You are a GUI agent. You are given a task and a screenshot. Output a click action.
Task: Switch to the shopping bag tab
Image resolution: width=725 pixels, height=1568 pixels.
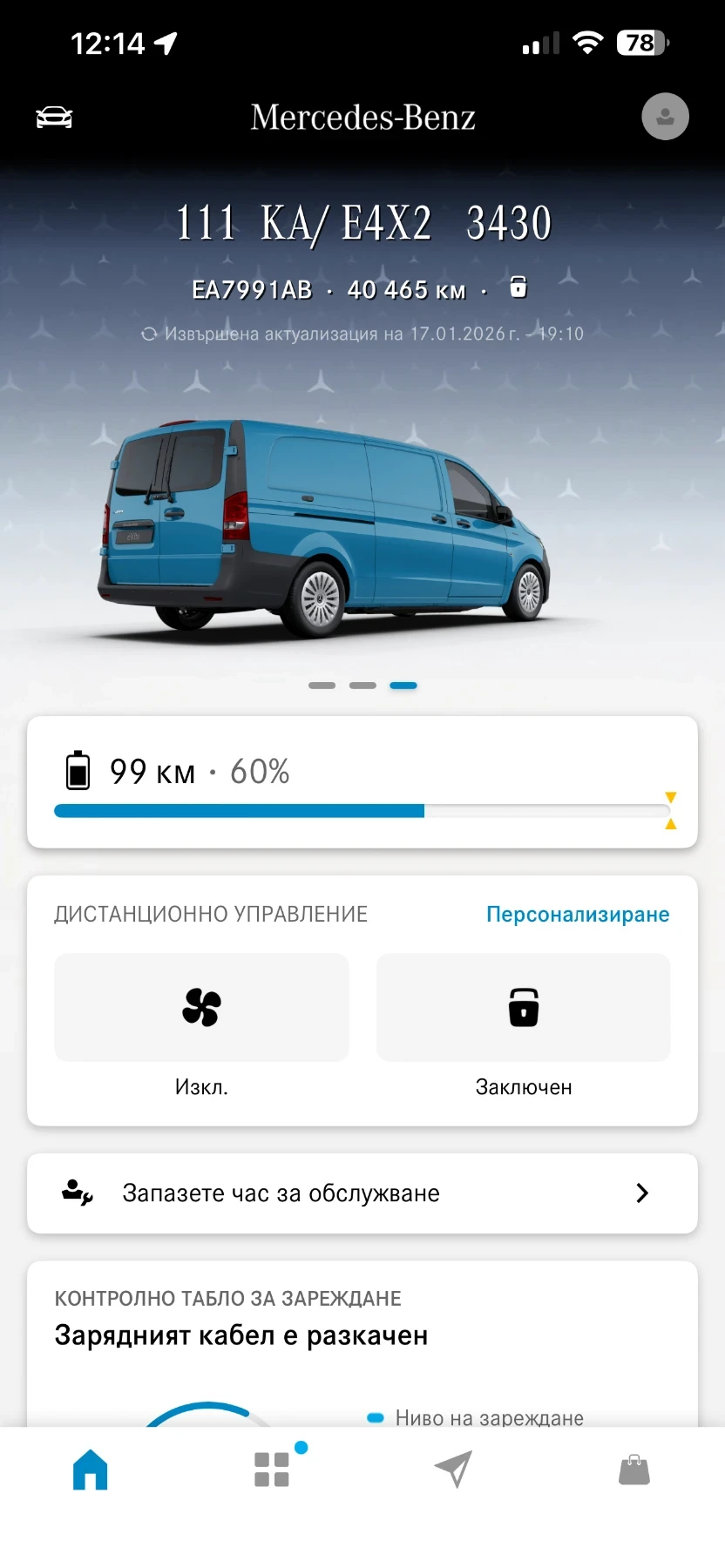coord(634,1470)
